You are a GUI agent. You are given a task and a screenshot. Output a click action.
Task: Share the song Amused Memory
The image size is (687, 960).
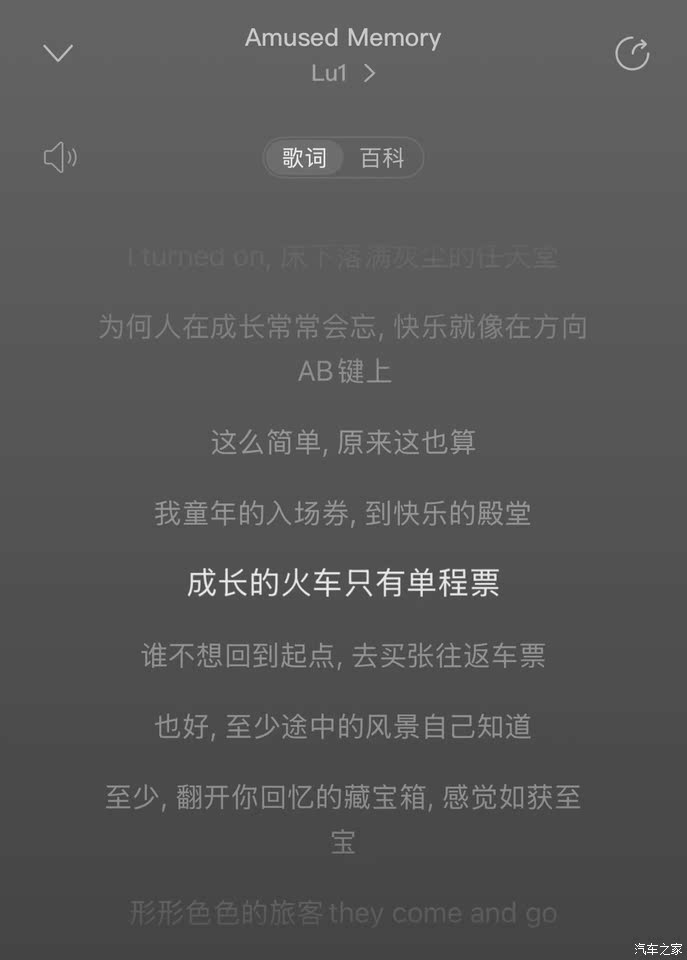(x=632, y=54)
